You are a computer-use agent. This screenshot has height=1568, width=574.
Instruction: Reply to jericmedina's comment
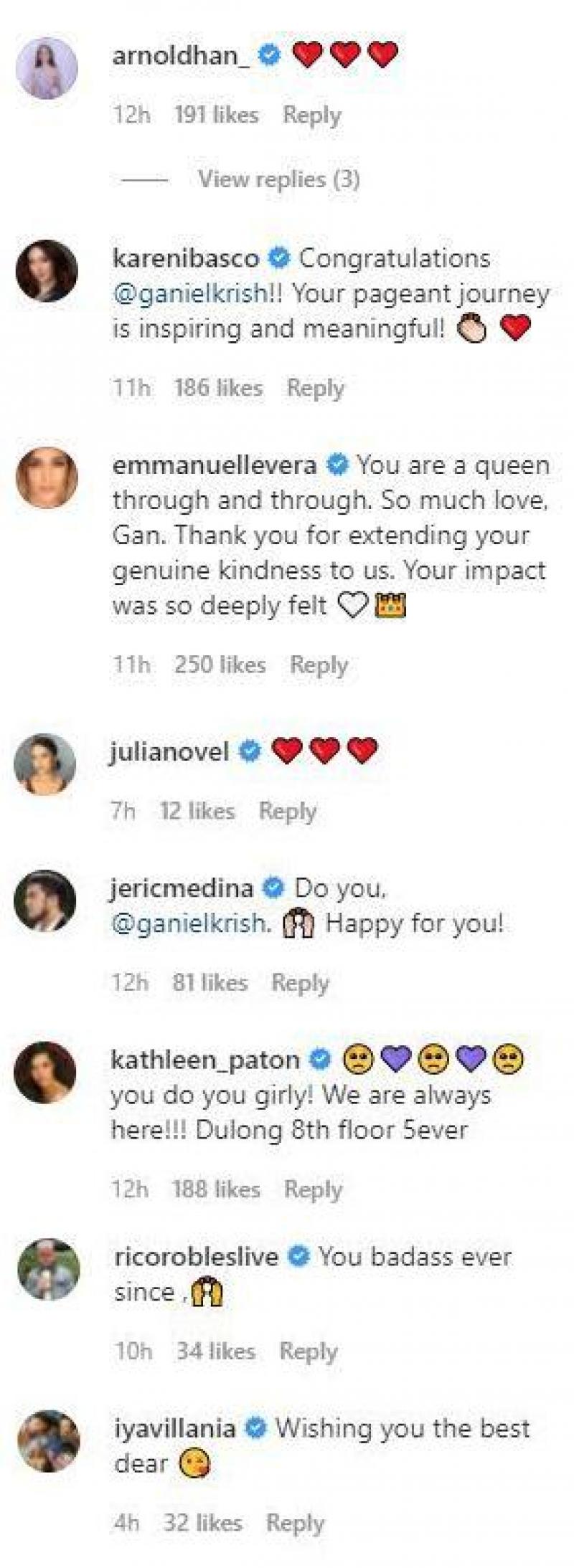[x=300, y=982]
